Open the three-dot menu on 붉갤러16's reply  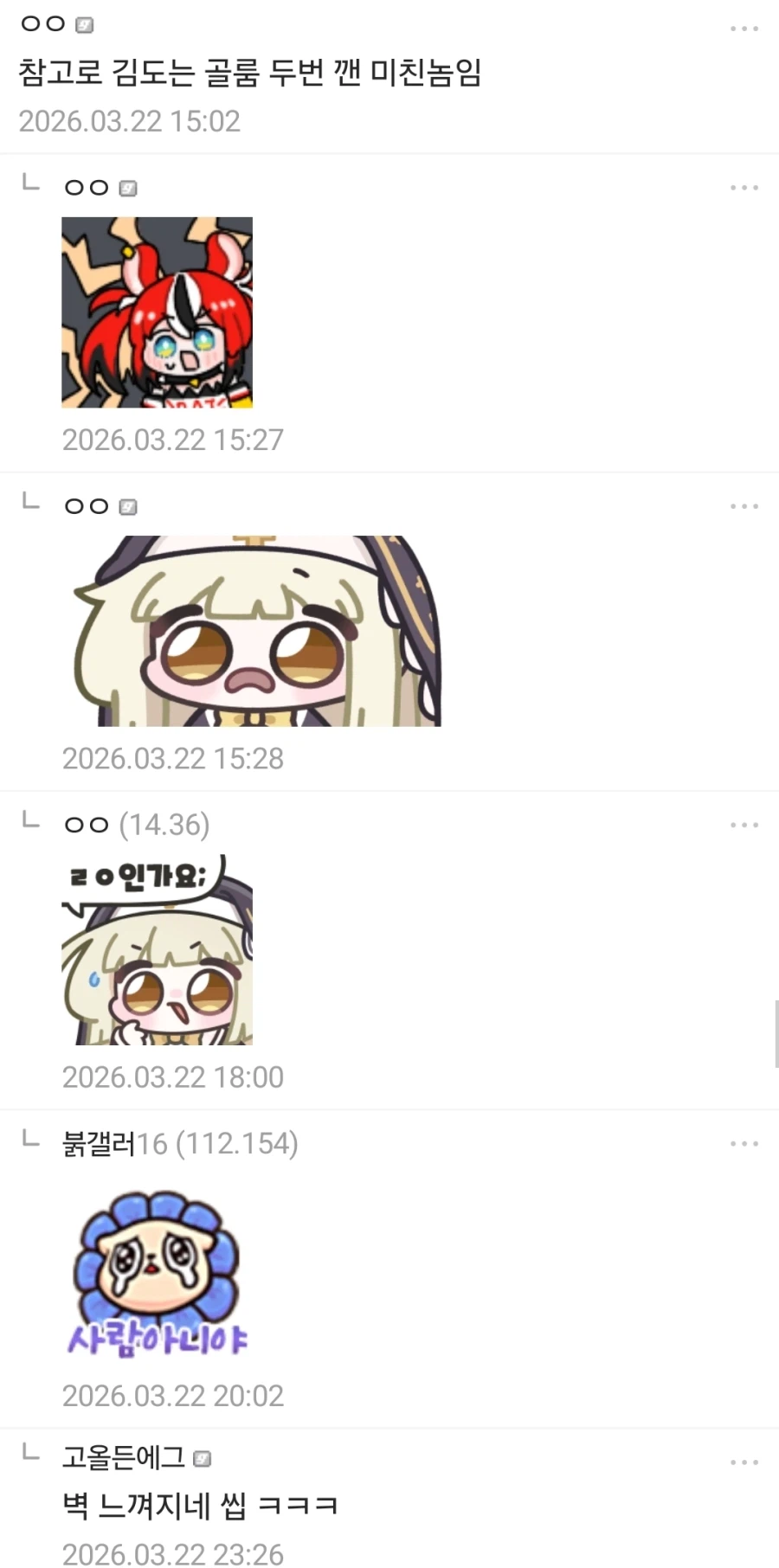(743, 1142)
